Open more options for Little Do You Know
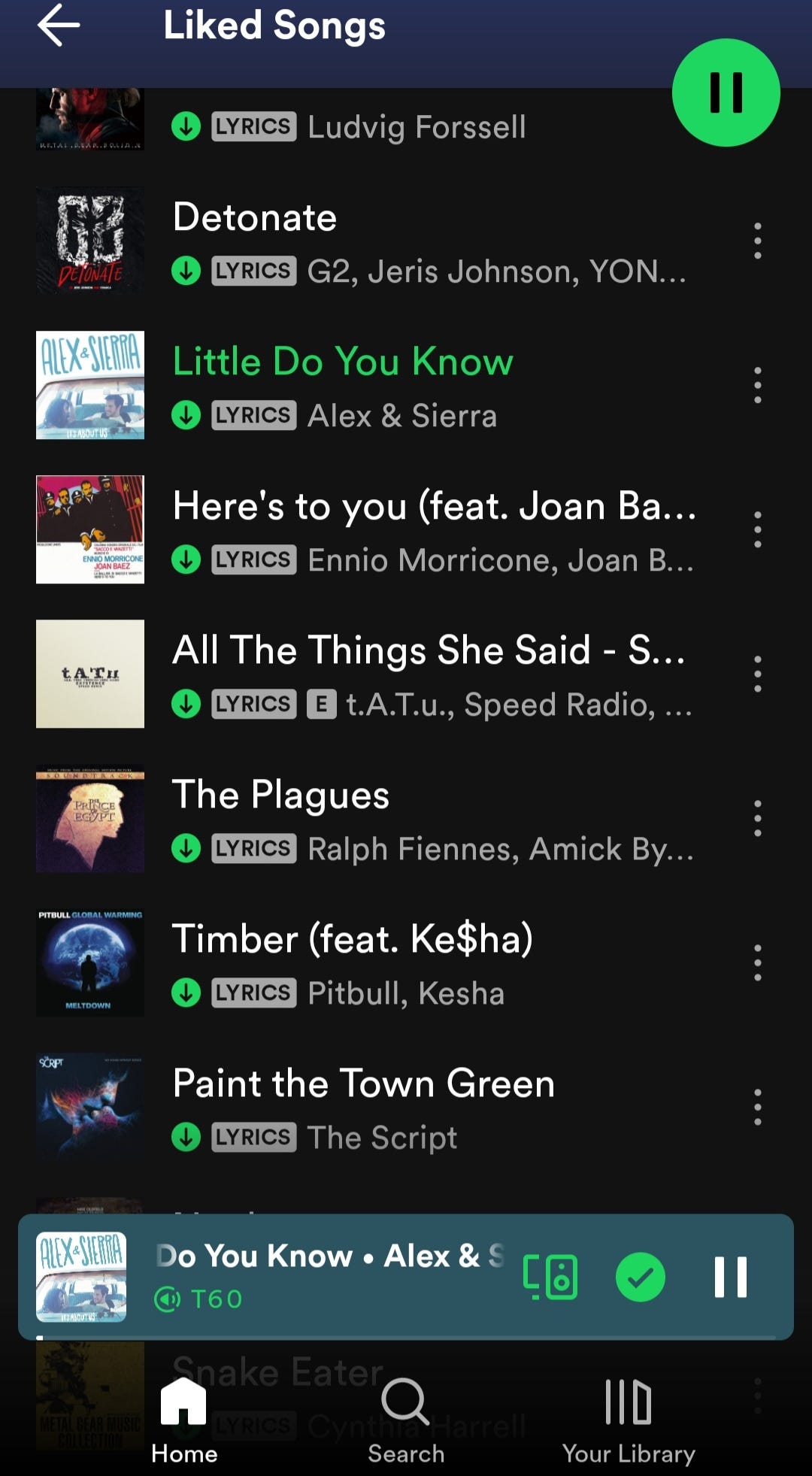Image resolution: width=812 pixels, height=1476 pixels. click(757, 386)
